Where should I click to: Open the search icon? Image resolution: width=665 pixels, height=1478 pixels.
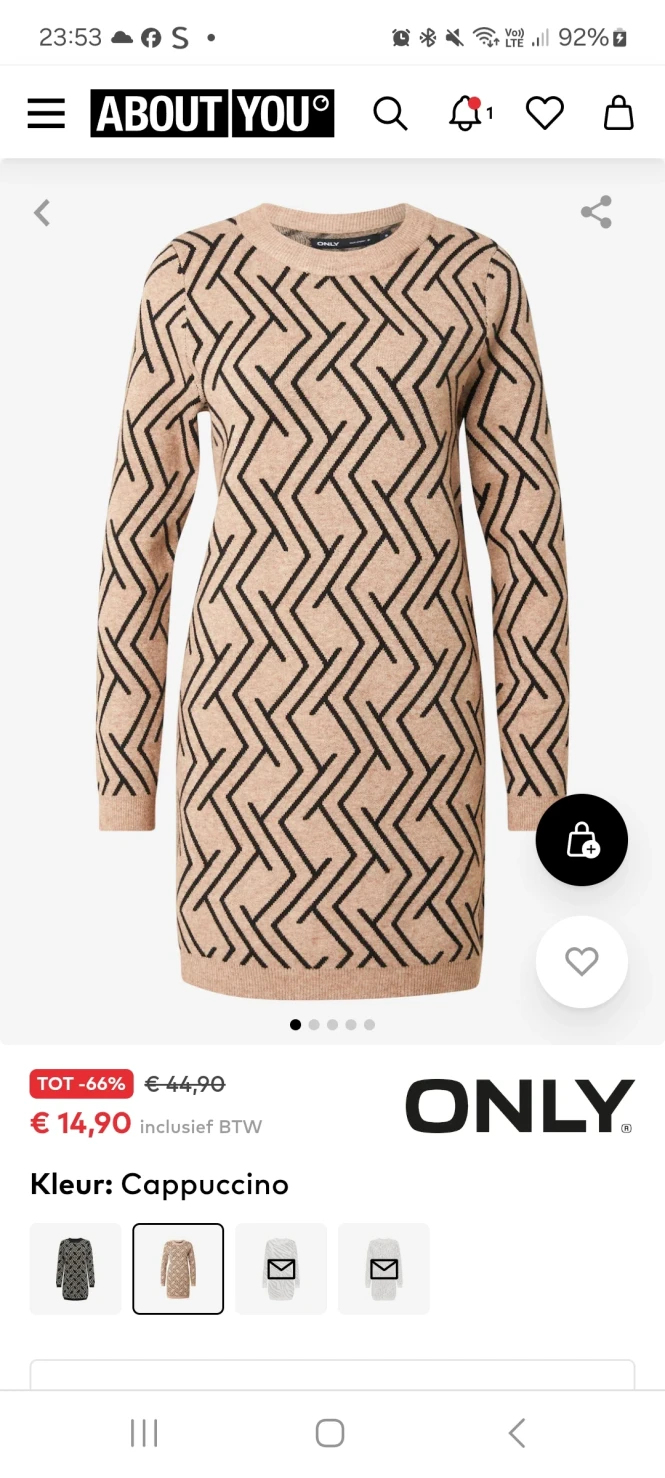point(390,113)
